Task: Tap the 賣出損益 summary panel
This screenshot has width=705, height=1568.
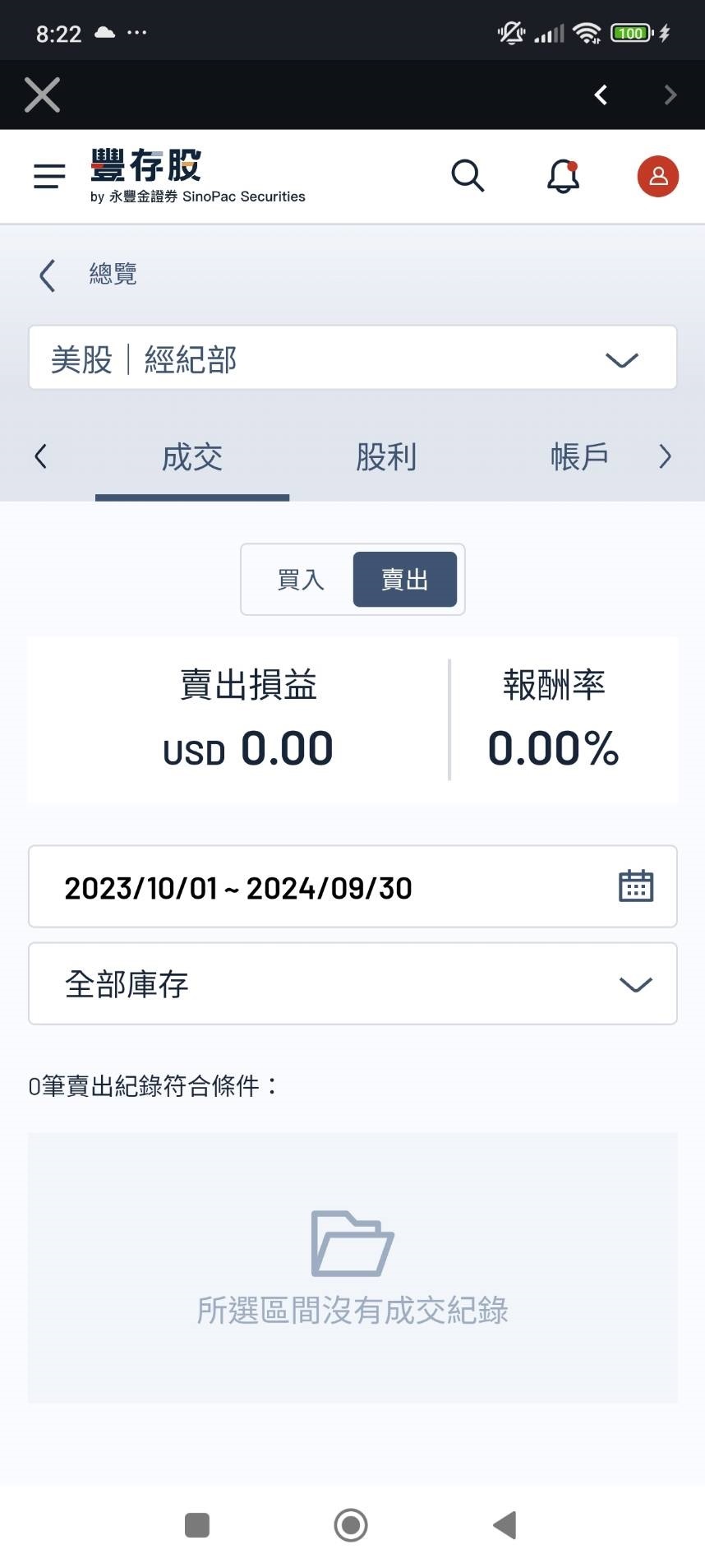Action: click(x=247, y=718)
